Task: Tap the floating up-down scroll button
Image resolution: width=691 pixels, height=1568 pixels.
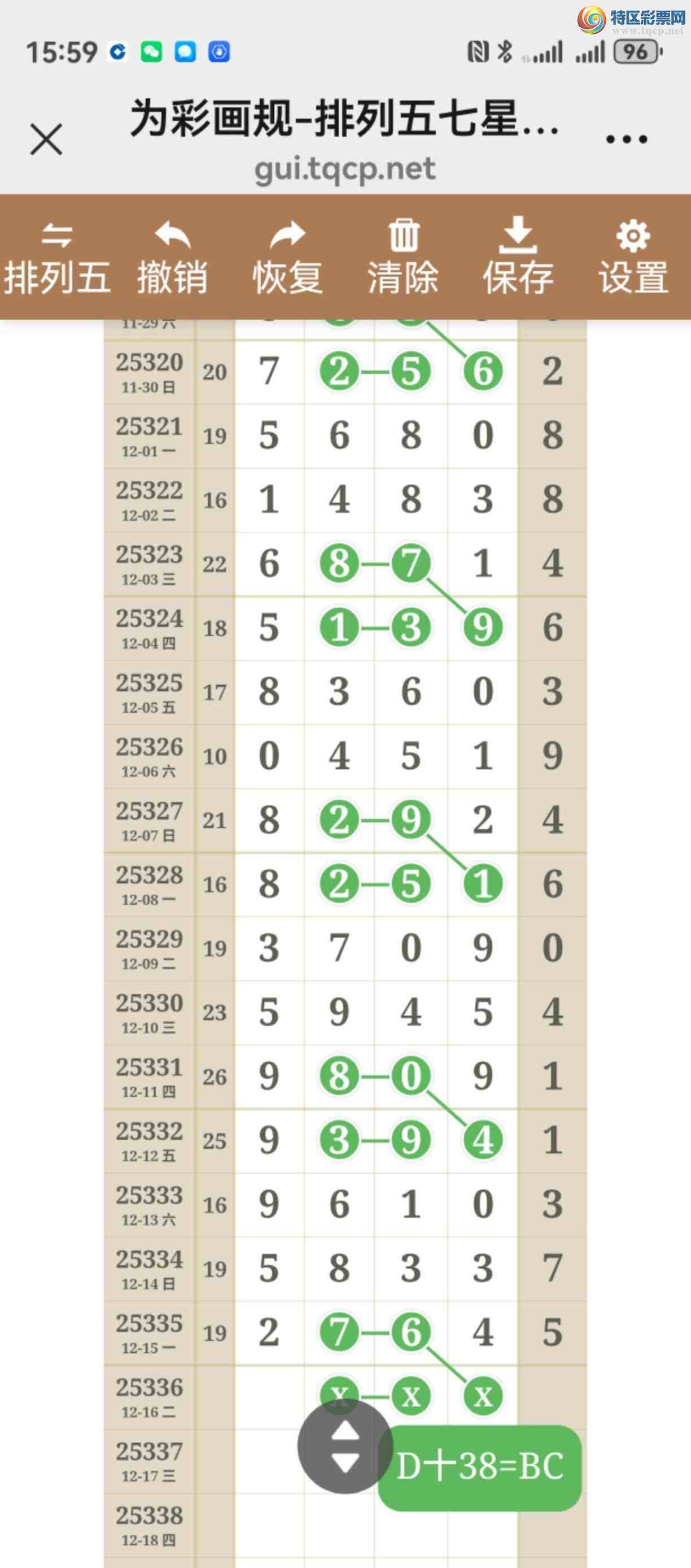Action: click(345, 1446)
